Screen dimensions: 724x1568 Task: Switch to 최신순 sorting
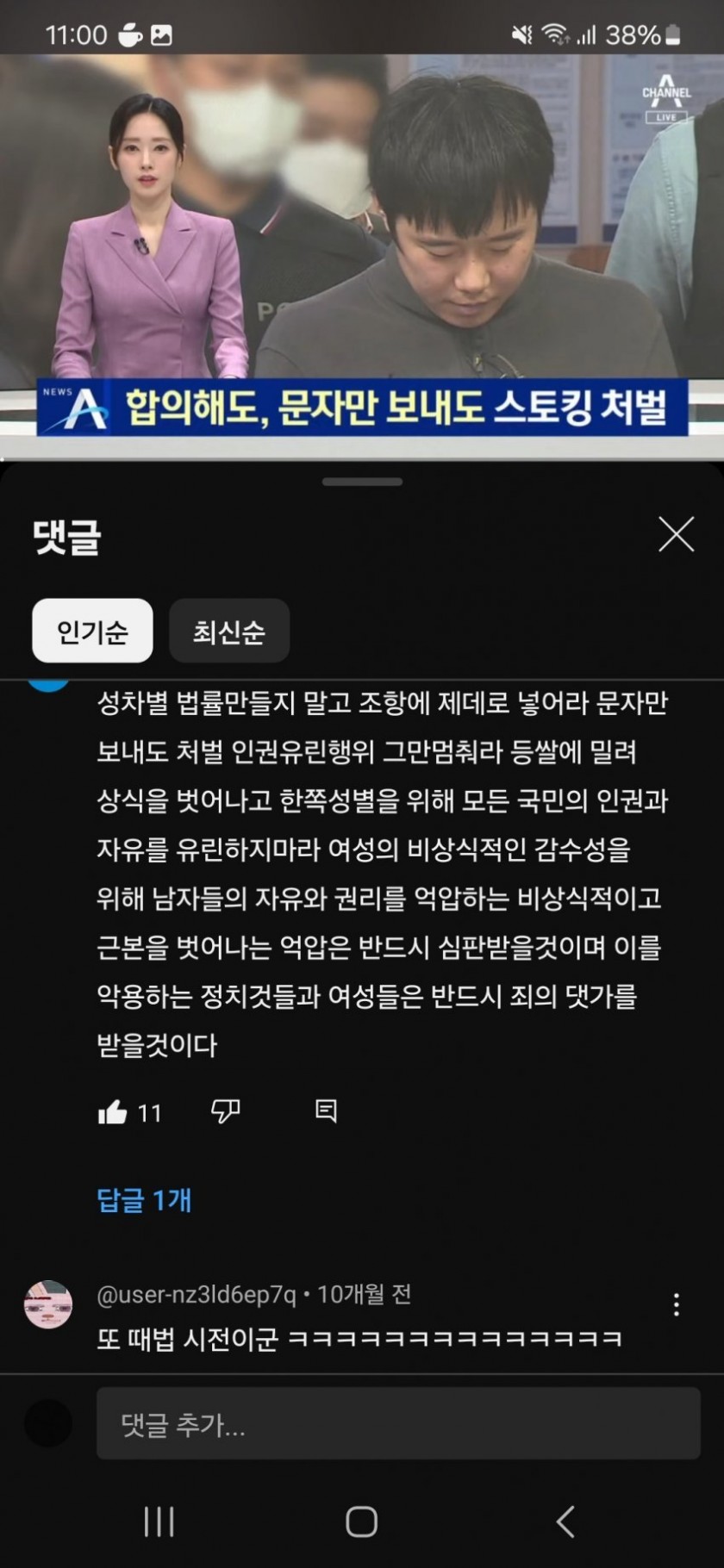[228, 632]
